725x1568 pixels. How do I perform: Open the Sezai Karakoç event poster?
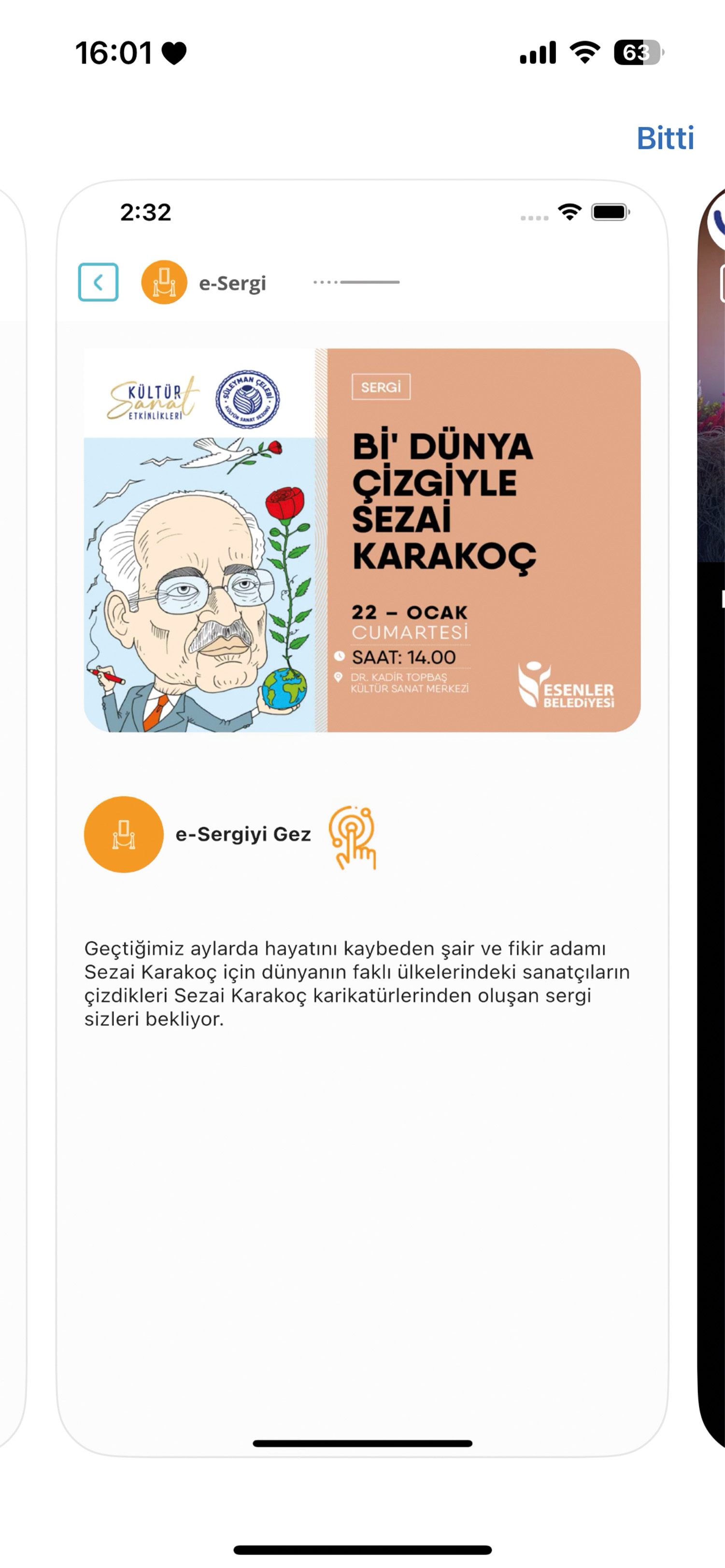[x=362, y=539]
